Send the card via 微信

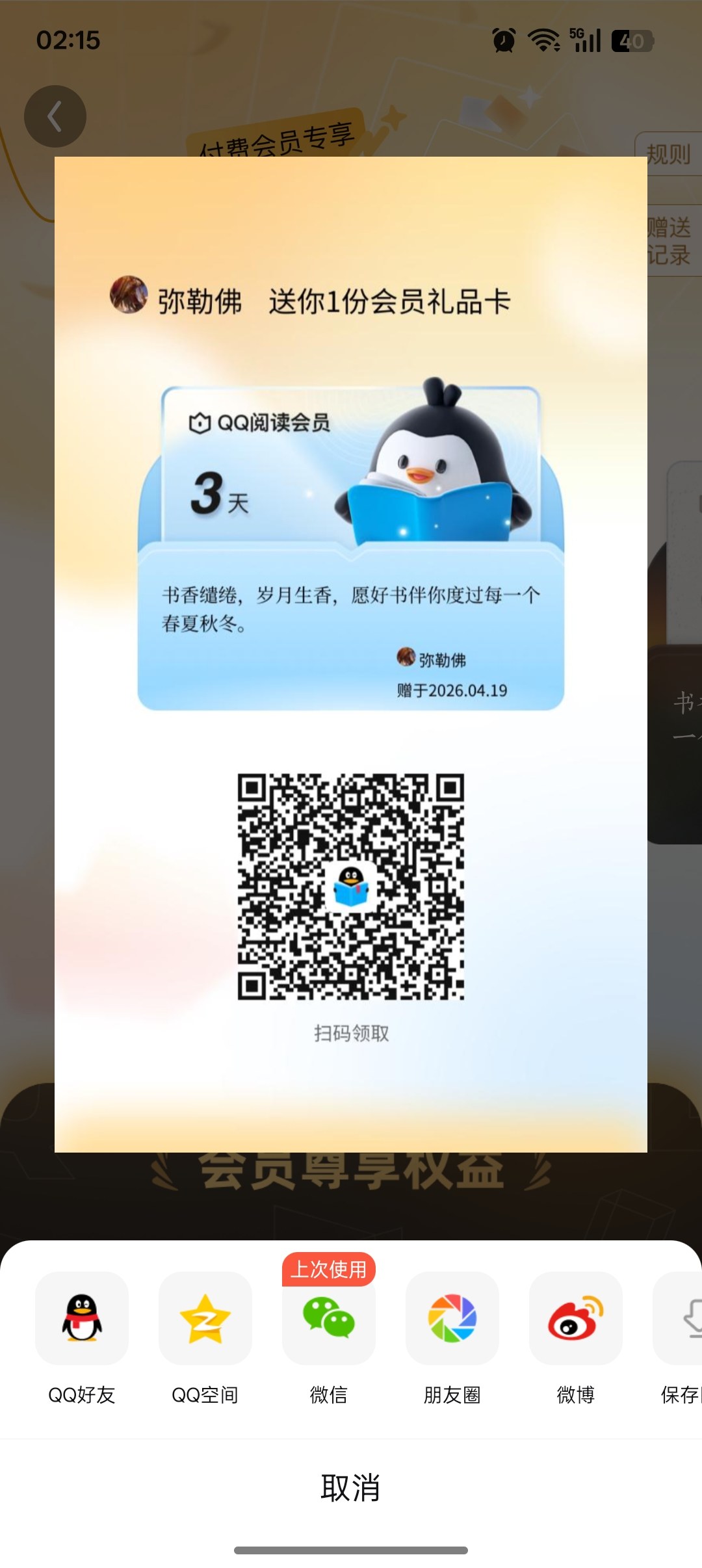(x=329, y=1318)
